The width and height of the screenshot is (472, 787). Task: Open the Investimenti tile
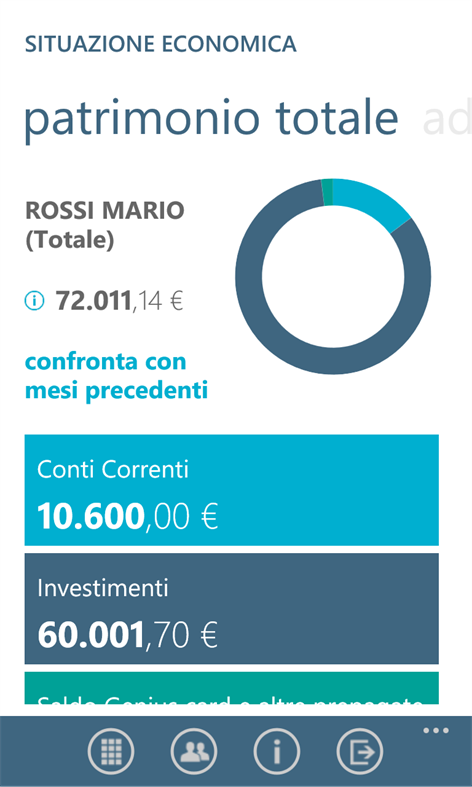tap(231, 608)
